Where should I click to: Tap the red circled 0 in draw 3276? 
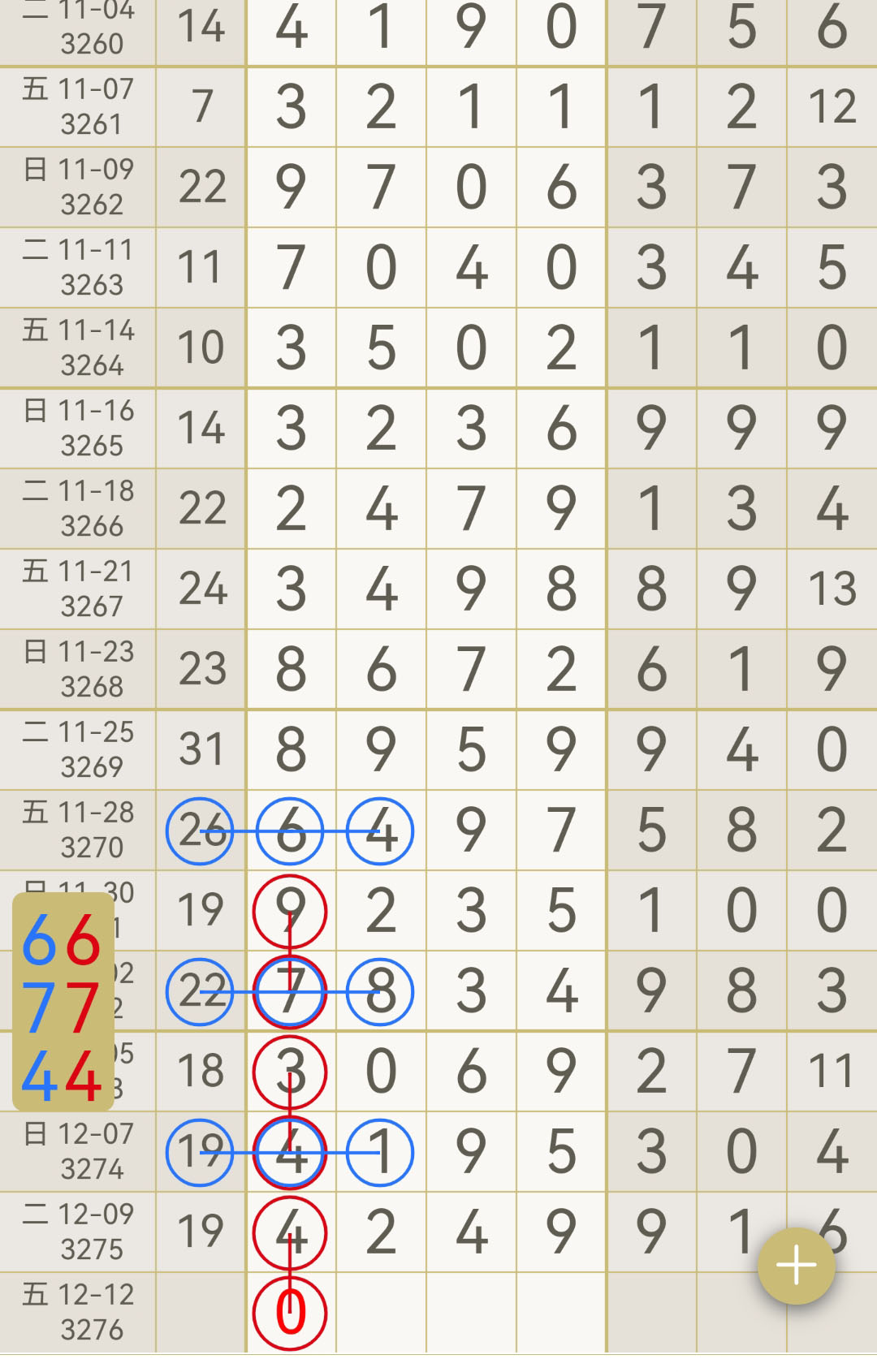point(290,1314)
